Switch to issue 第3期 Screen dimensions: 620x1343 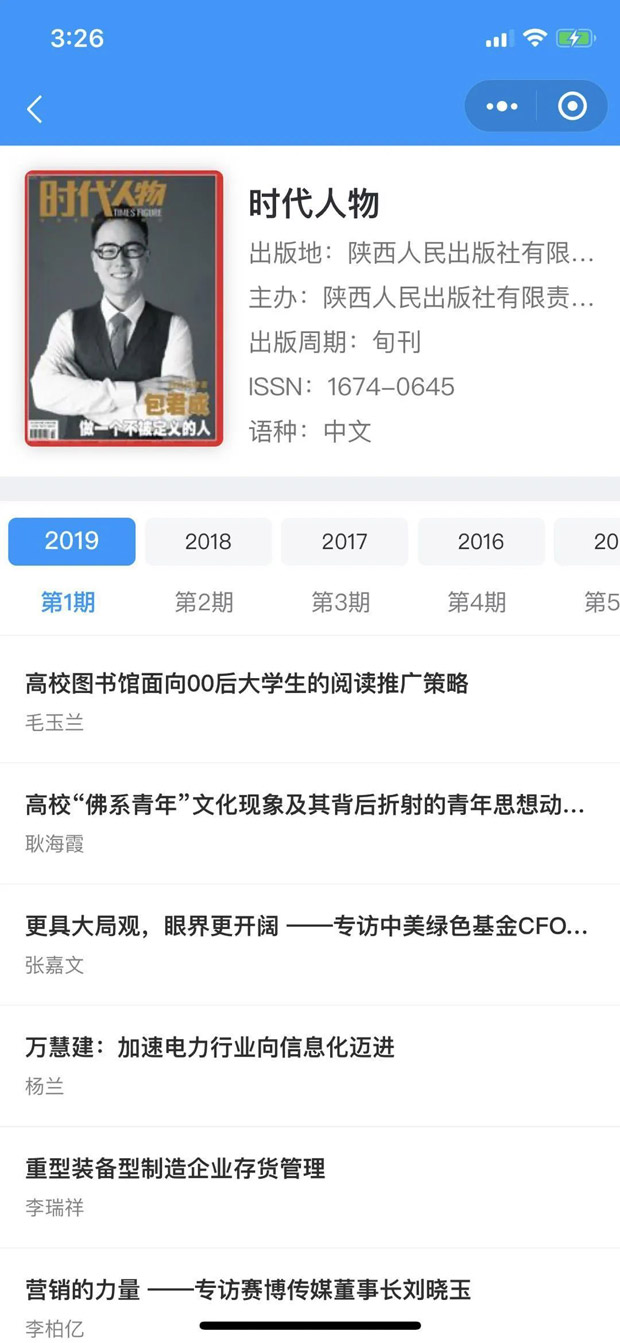click(x=340, y=602)
